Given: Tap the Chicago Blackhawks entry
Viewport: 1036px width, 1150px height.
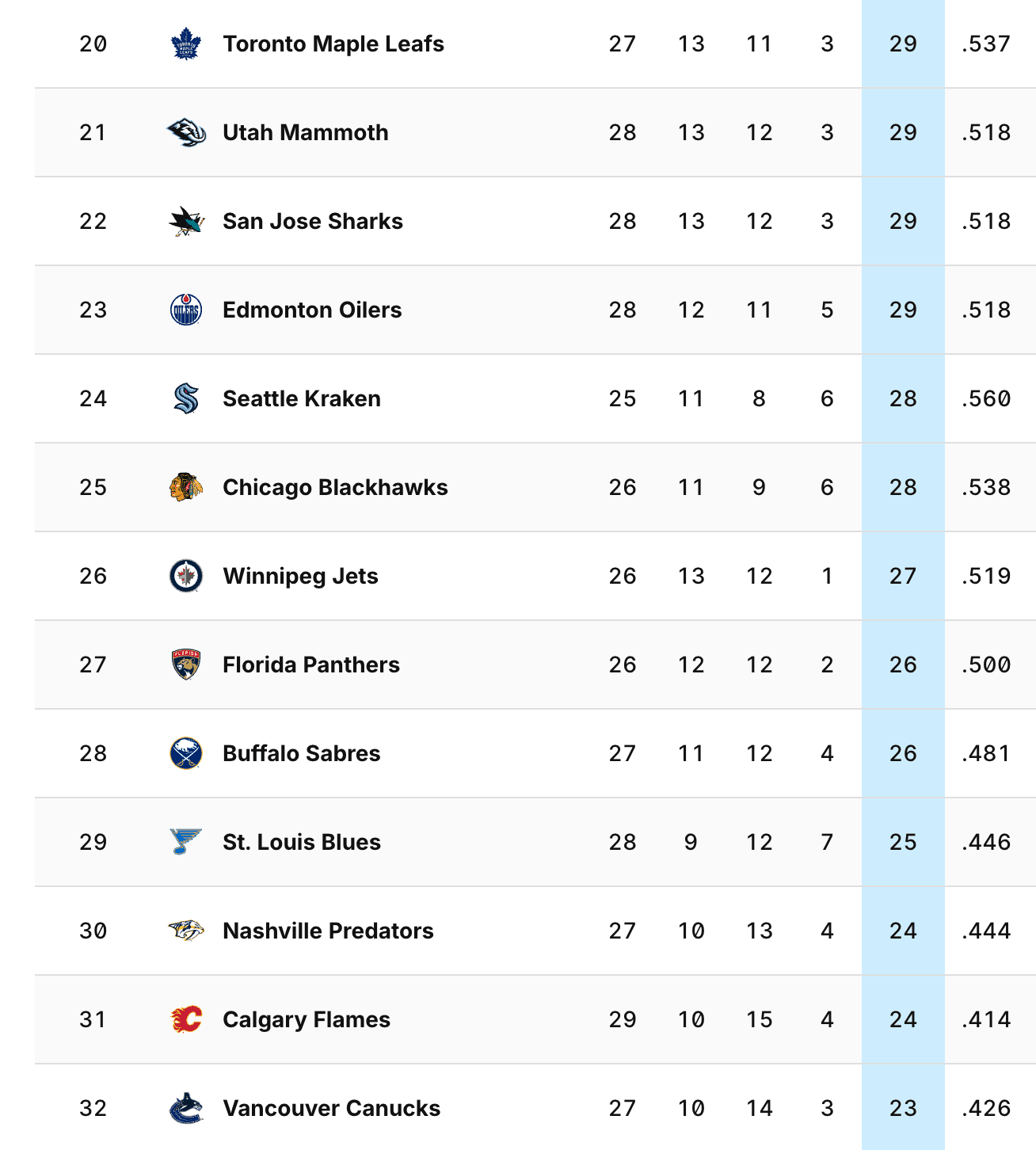Looking at the screenshot, I should click(334, 487).
